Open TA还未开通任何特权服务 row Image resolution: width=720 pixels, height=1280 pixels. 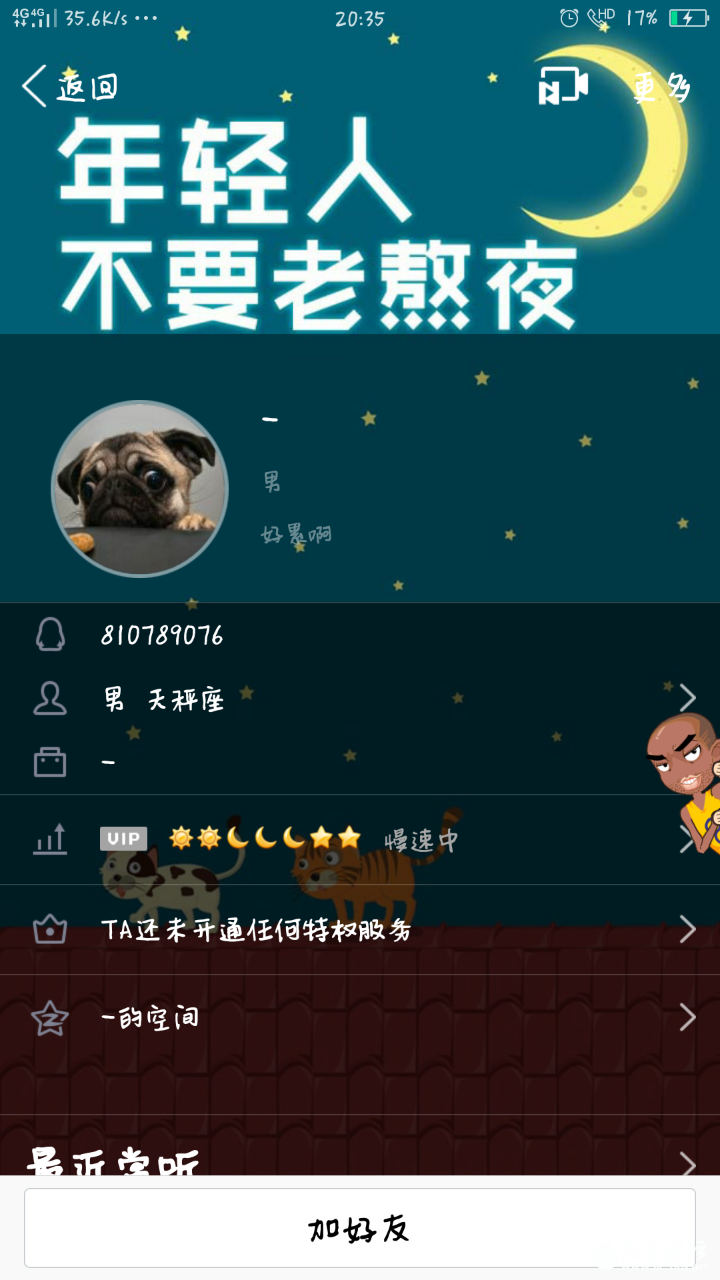pyautogui.click(x=360, y=930)
